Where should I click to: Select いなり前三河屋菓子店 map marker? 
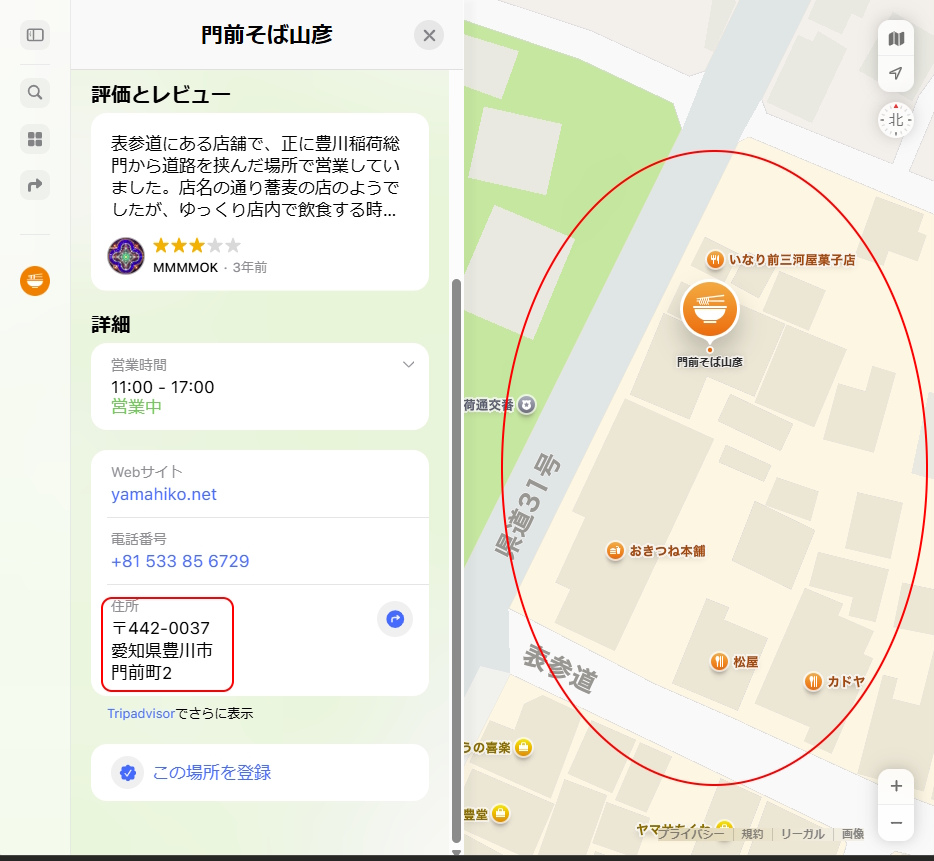click(x=715, y=260)
